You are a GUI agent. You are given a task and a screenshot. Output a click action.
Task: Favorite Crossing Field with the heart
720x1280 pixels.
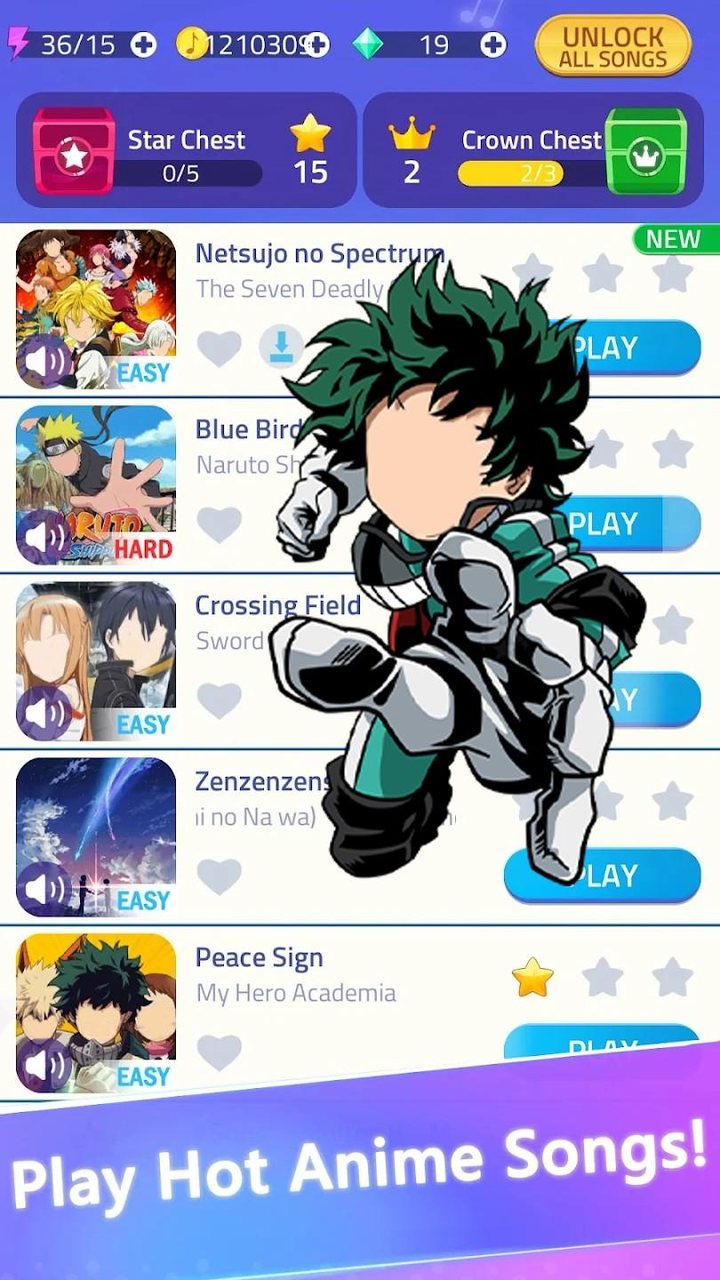[219, 700]
